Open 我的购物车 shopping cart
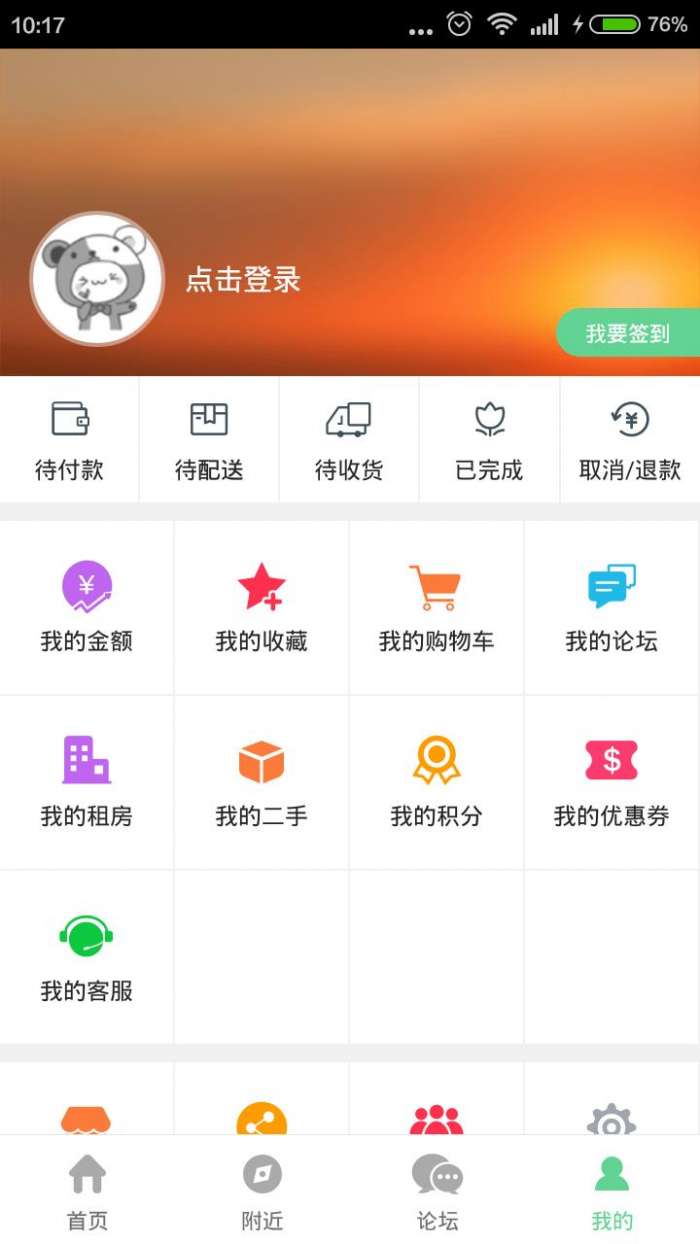Viewport: 700px width, 1244px height. point(436,607)
